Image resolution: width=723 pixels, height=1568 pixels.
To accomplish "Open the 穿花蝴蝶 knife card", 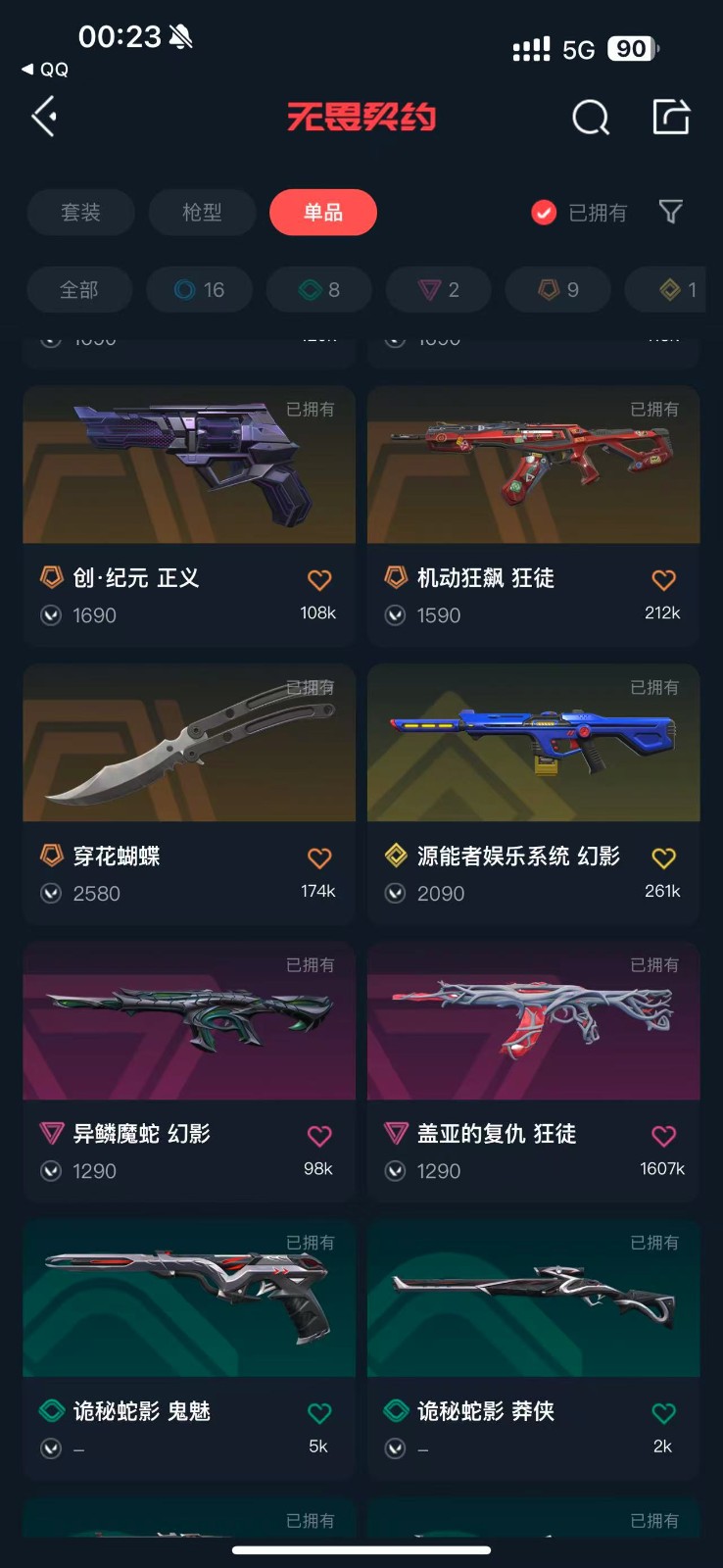I will point(189,794).
